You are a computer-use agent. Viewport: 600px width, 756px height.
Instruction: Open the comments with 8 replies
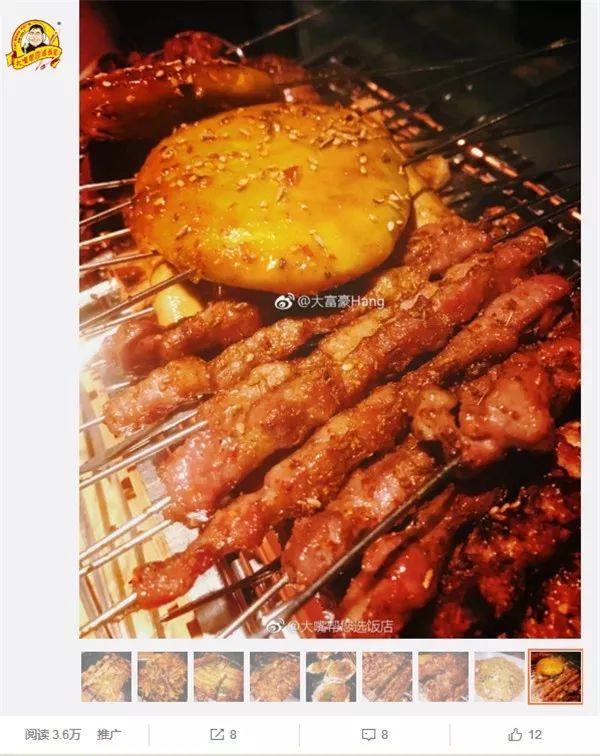point(375,735)
